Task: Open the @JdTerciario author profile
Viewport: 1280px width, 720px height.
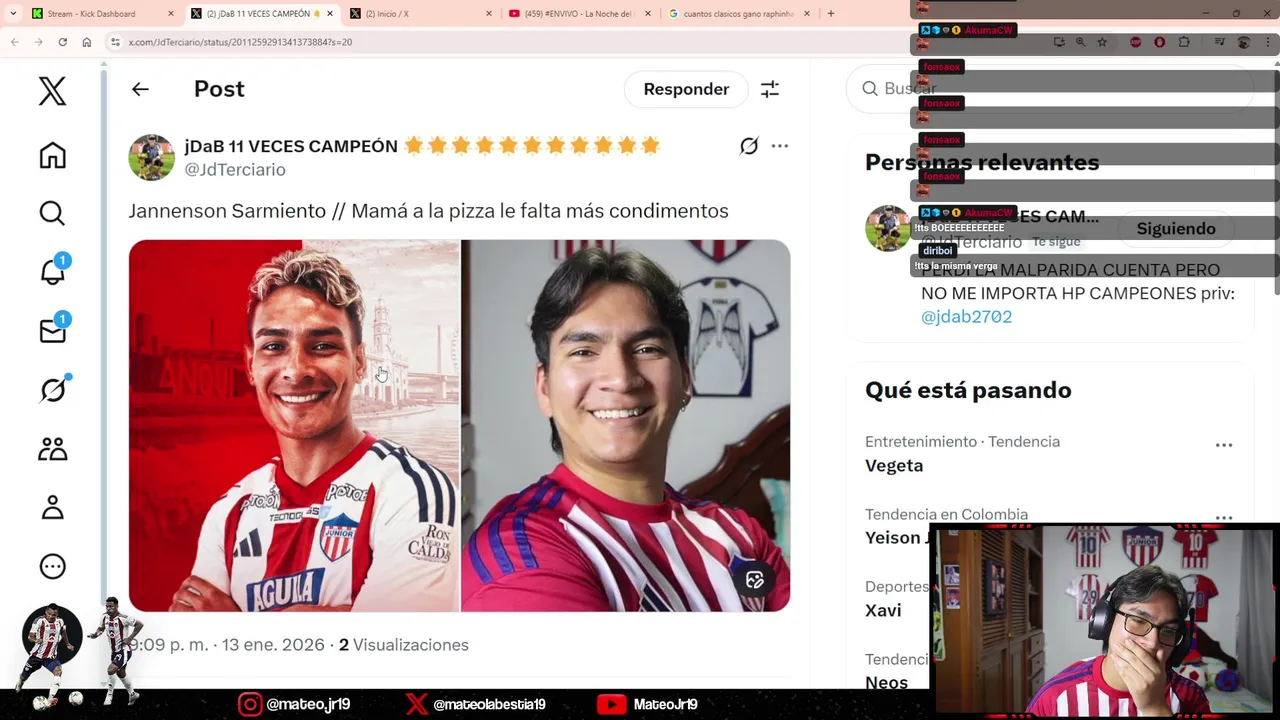Action: pos(235,170)
